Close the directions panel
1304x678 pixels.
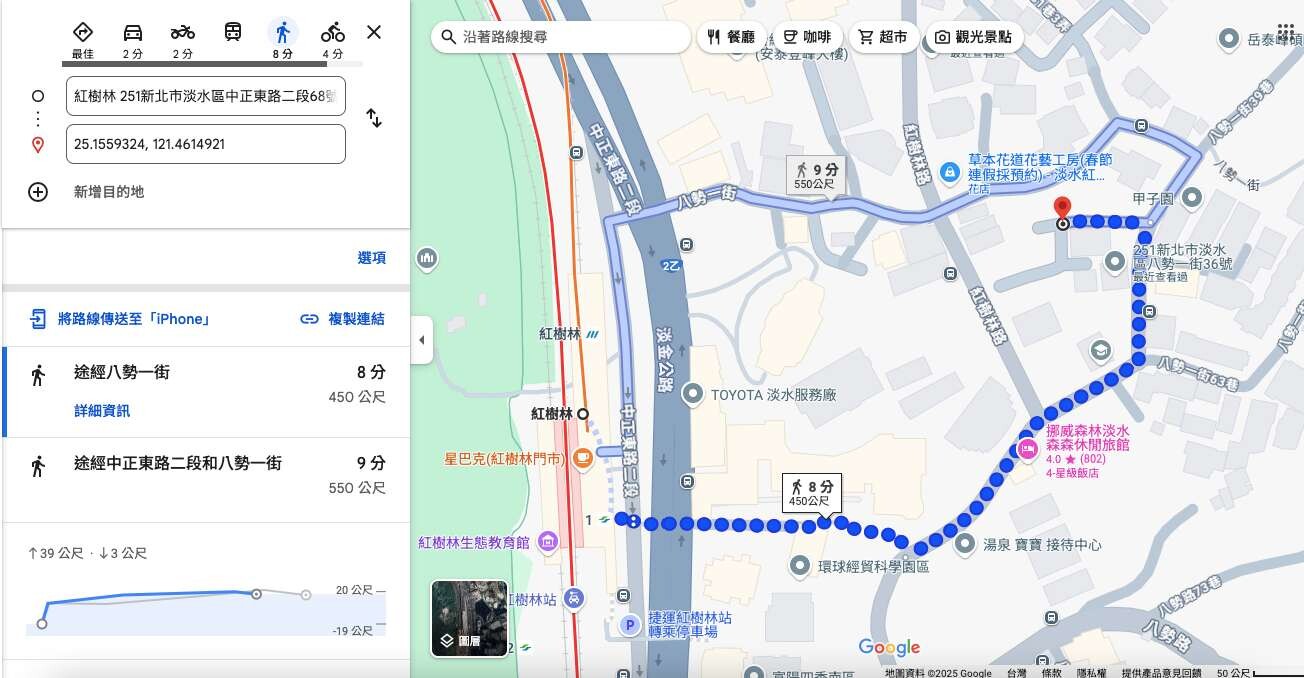(373, 32)
